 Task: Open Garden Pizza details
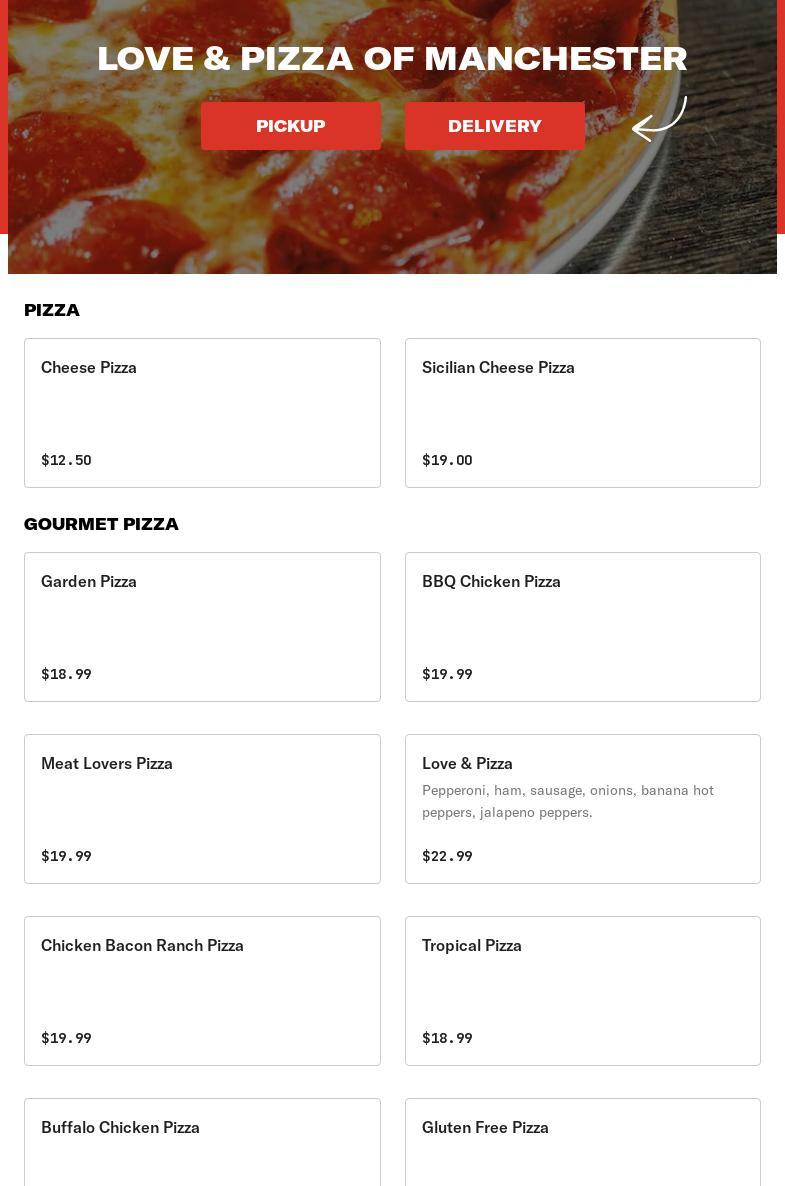pos(202,626)
